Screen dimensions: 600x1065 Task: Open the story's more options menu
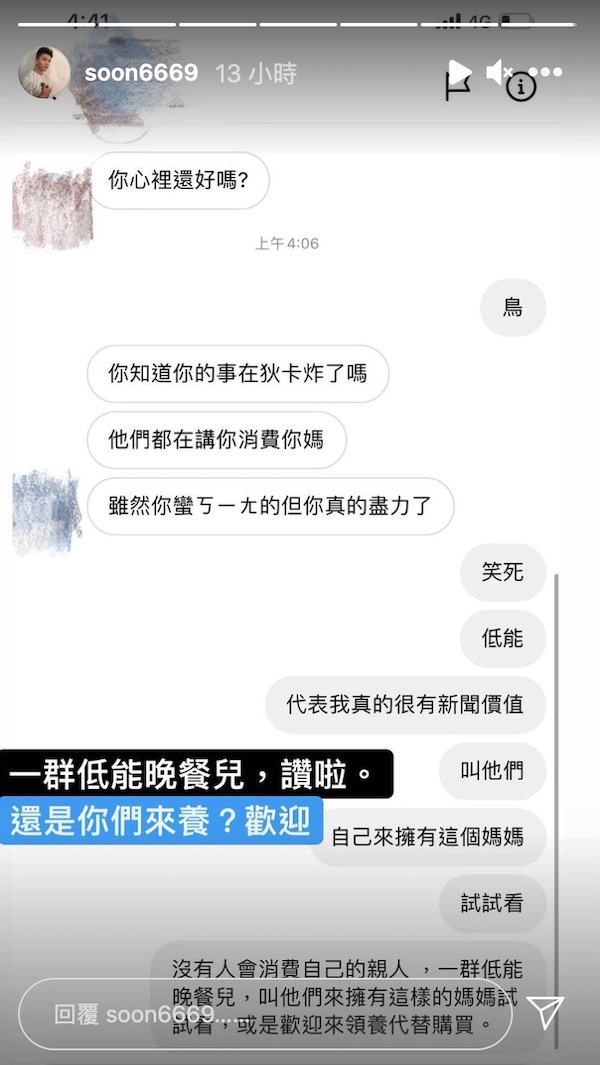[545, 72]
